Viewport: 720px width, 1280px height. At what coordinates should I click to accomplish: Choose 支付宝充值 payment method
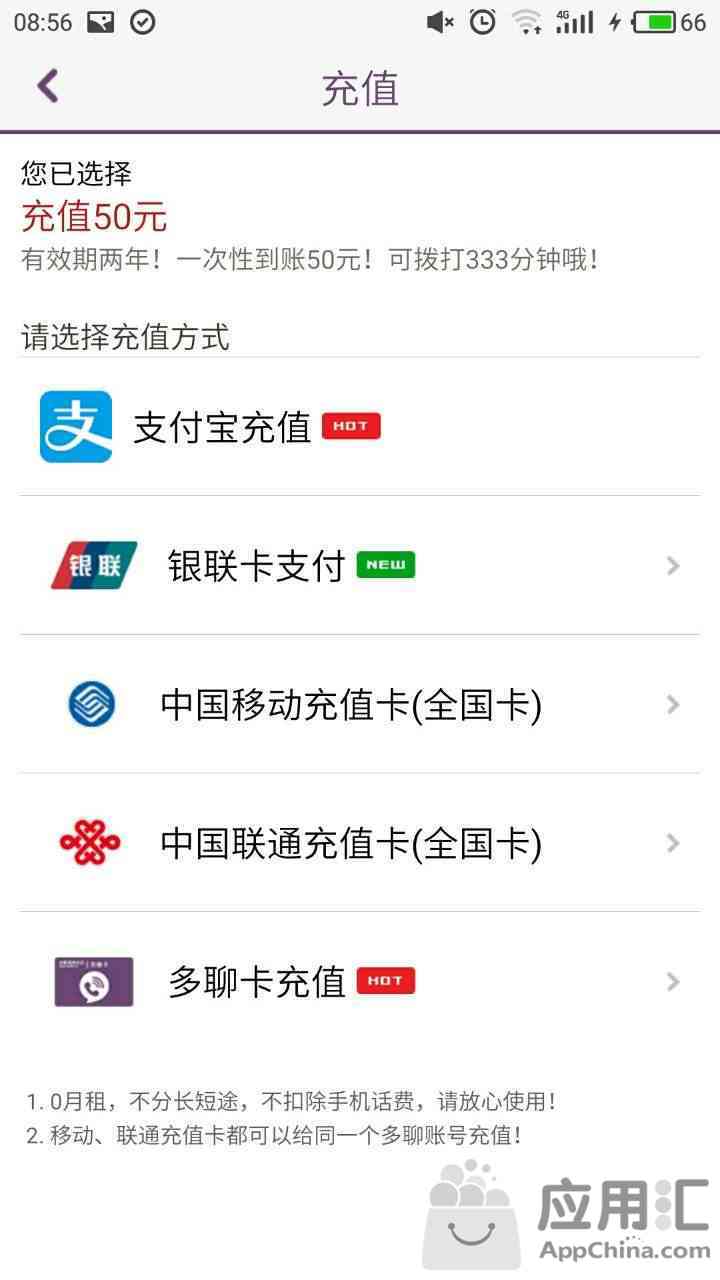click(x=360, y=427)
